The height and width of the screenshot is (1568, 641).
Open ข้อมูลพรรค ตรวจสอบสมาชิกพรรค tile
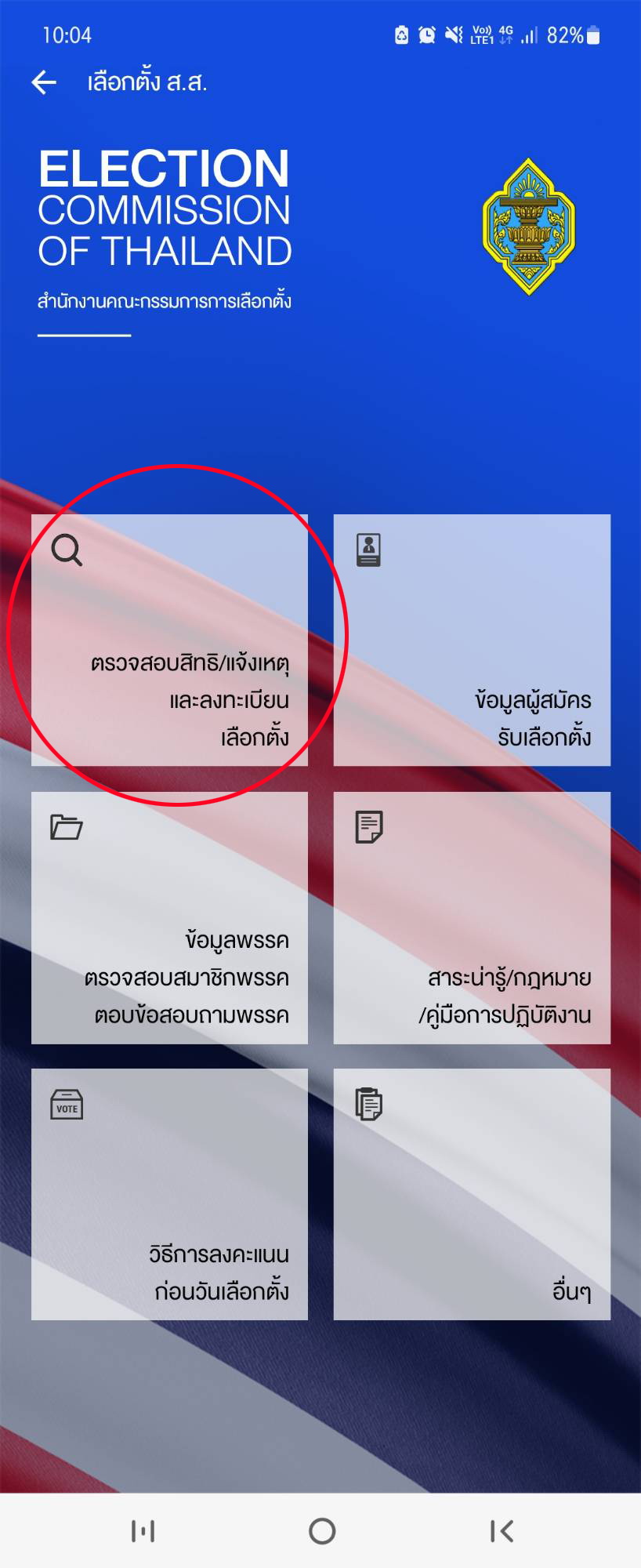(169, 917)
